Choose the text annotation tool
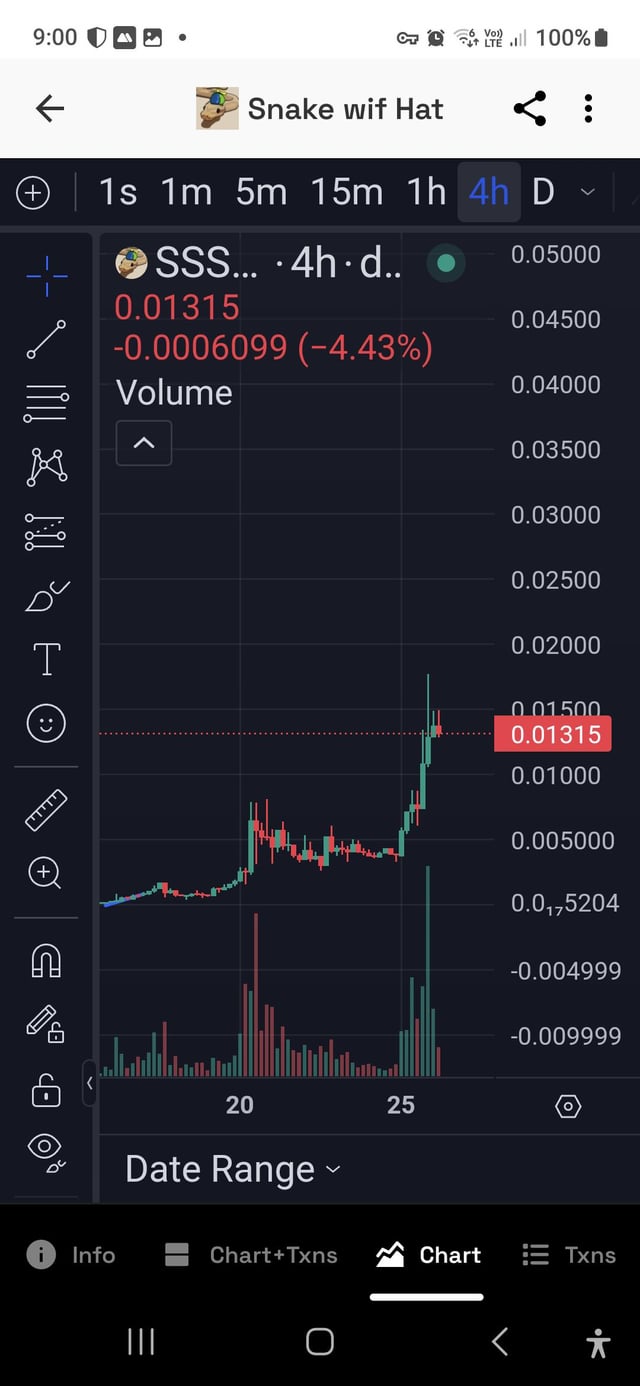 click(46, 660)
